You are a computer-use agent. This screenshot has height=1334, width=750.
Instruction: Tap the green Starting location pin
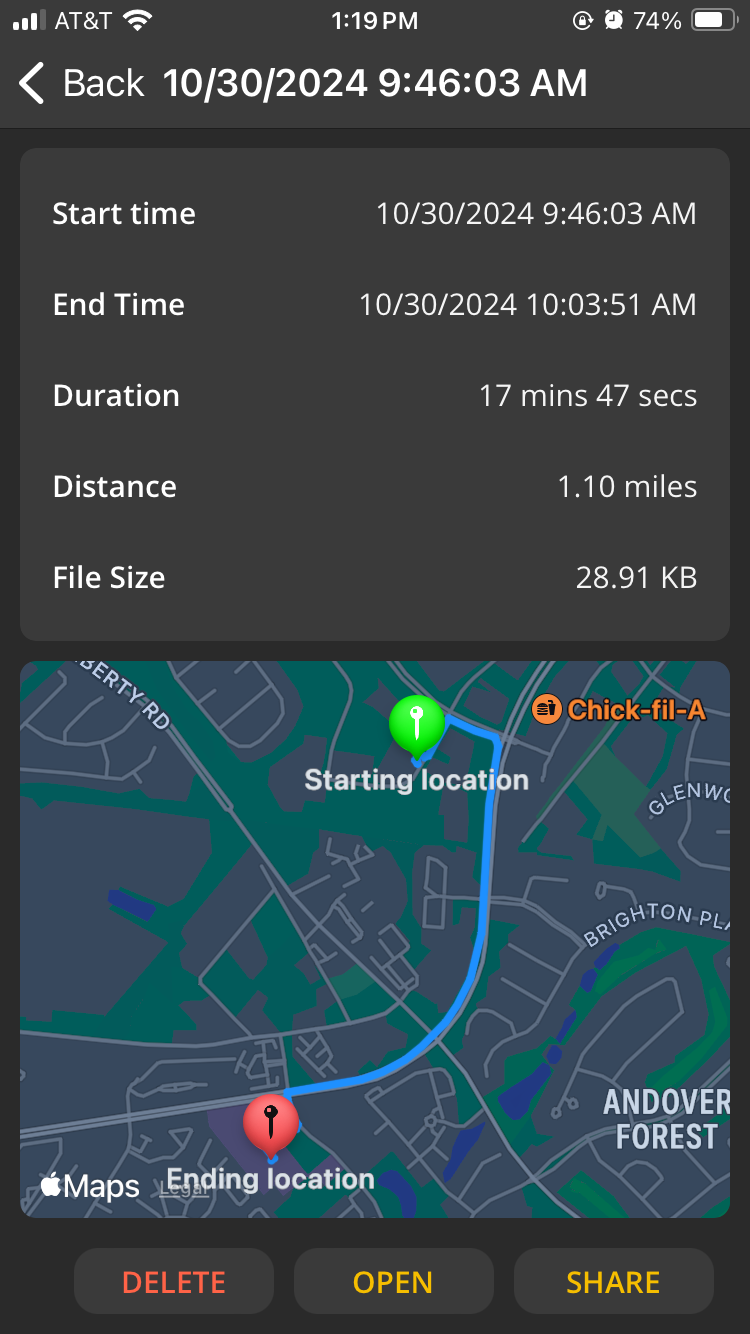click(x=417, y=724)
